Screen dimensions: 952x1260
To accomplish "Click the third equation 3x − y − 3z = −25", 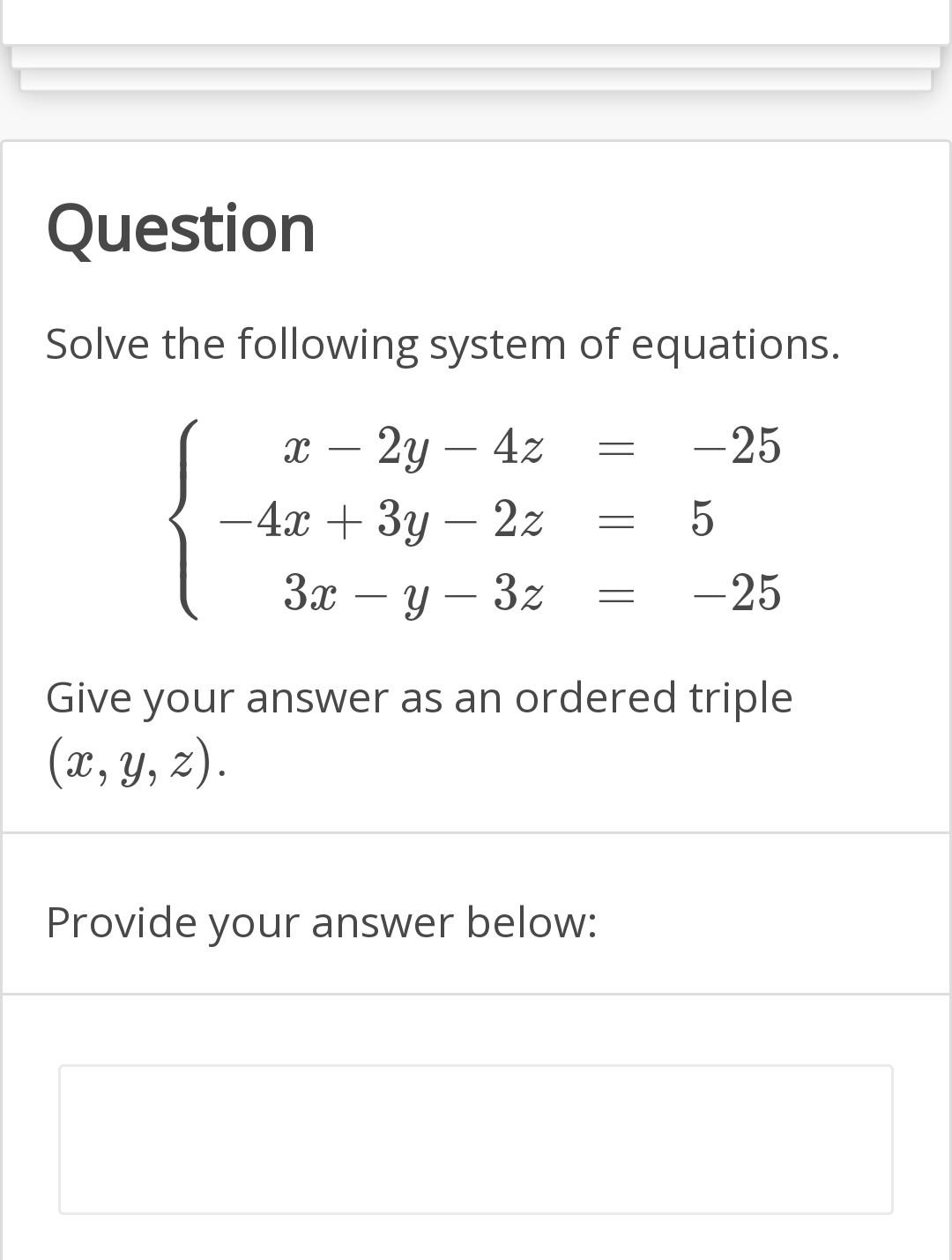I will [529, 593].
